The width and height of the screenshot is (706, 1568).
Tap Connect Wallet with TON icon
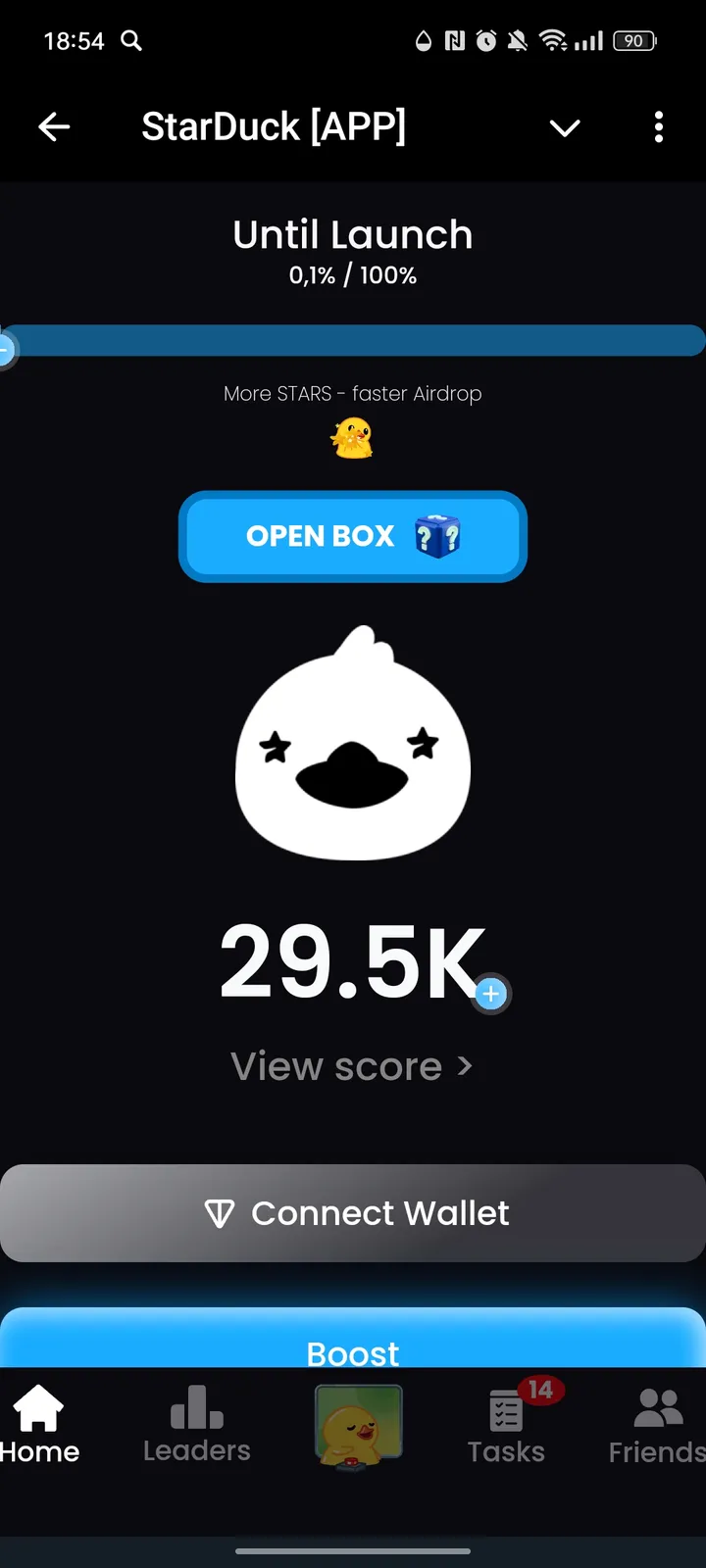pyautogui.click(x=353, y=1212)
